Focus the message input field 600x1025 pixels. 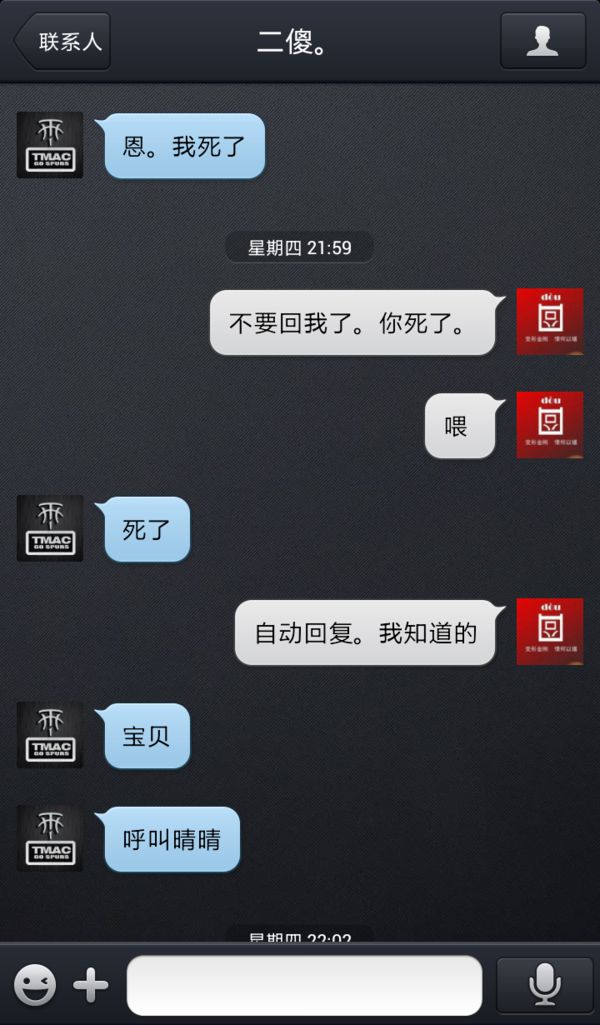[x=305, y=985]
